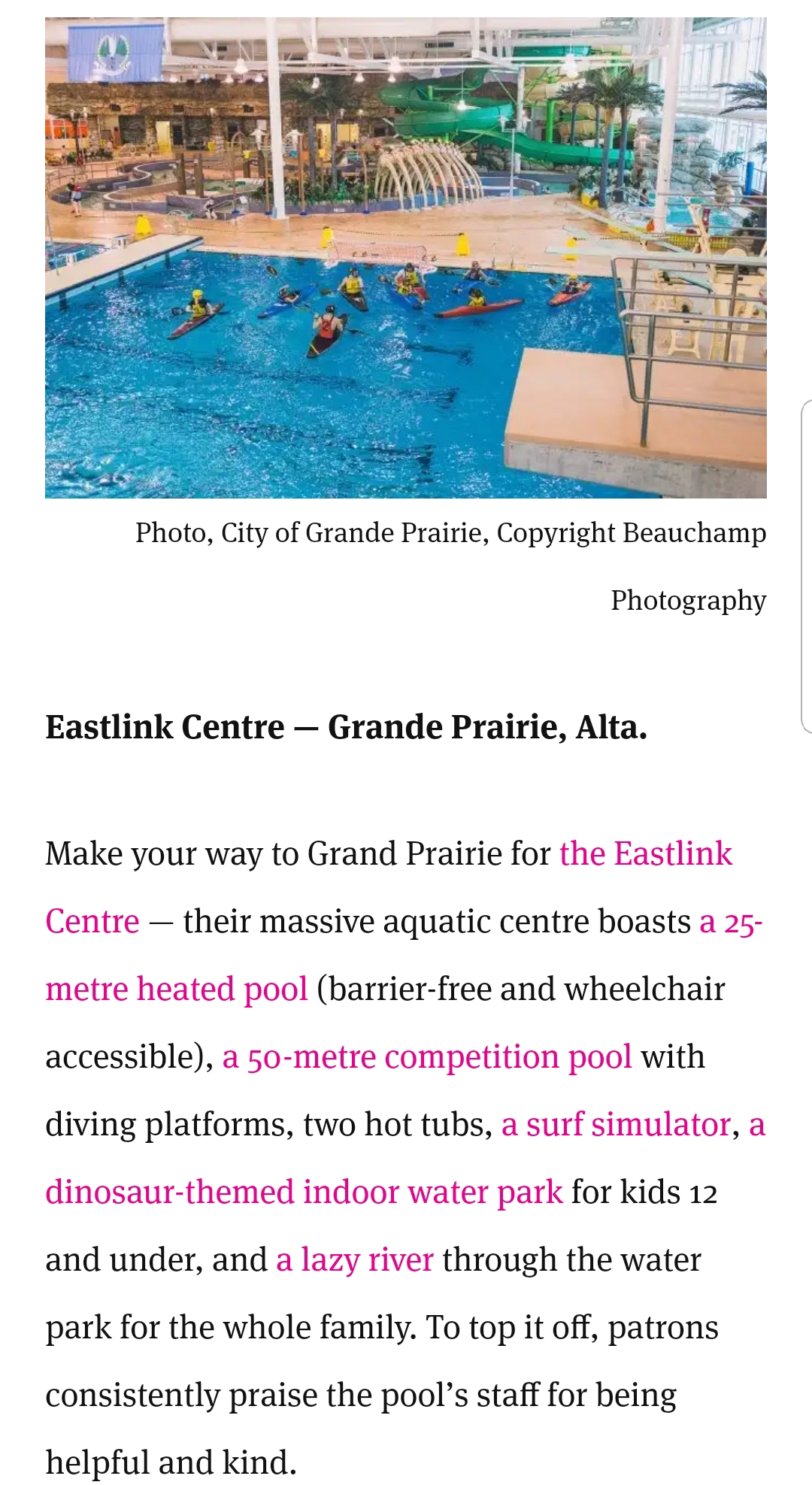This screenshot has width=812, height=1485.
Task: Open the Eastlink Centre link
Action: 646,855
